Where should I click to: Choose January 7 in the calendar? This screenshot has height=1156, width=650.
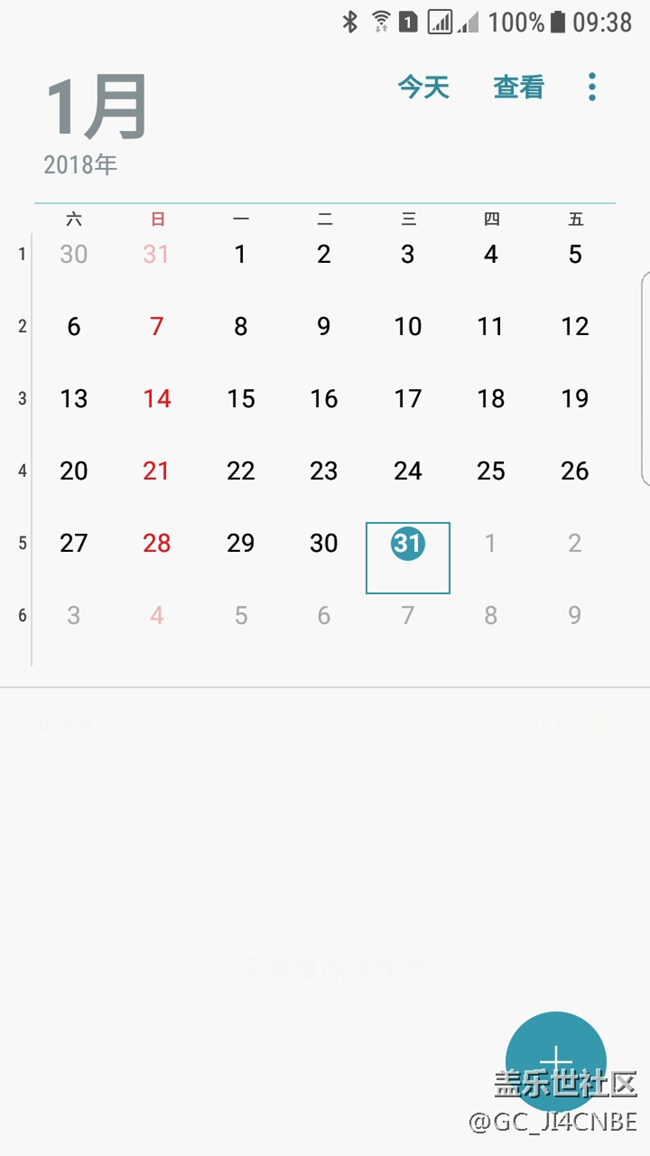click(156, 327)
